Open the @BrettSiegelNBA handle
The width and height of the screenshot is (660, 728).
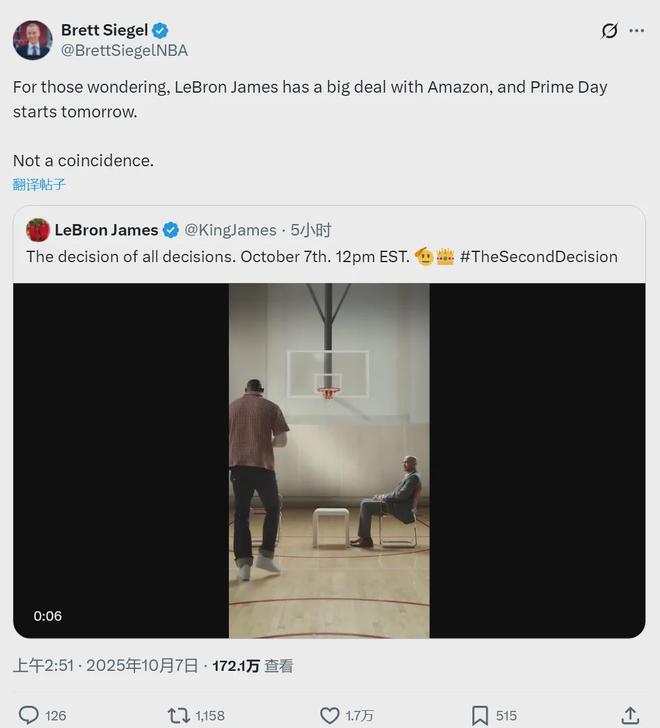coord(124,50)
